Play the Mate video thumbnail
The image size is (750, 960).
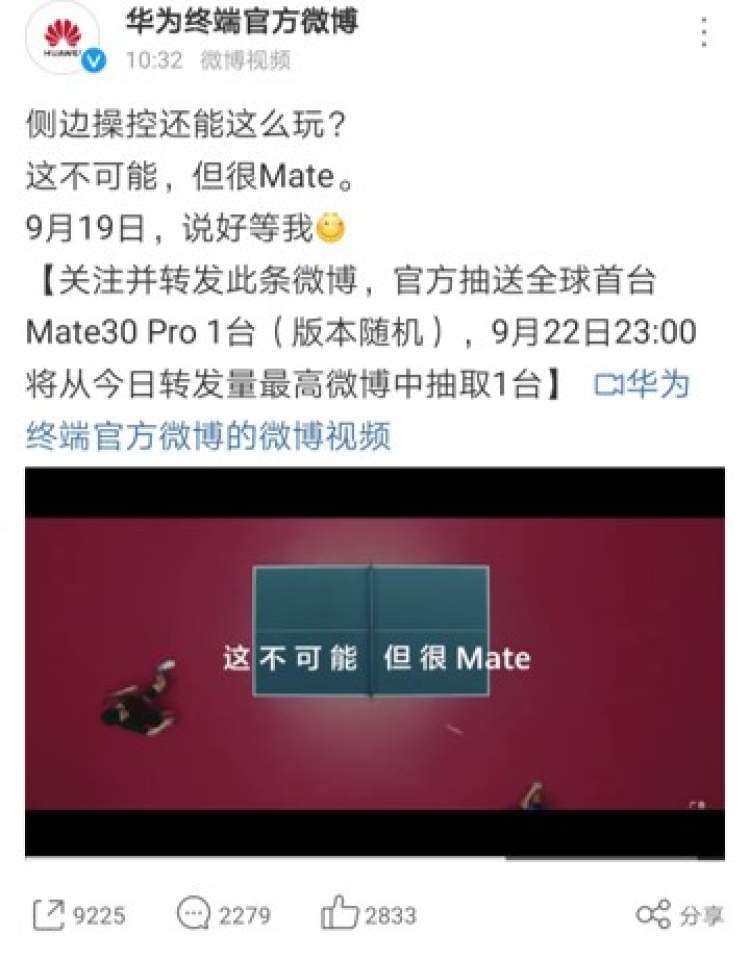pyautogui.click(x=374, y=660)
